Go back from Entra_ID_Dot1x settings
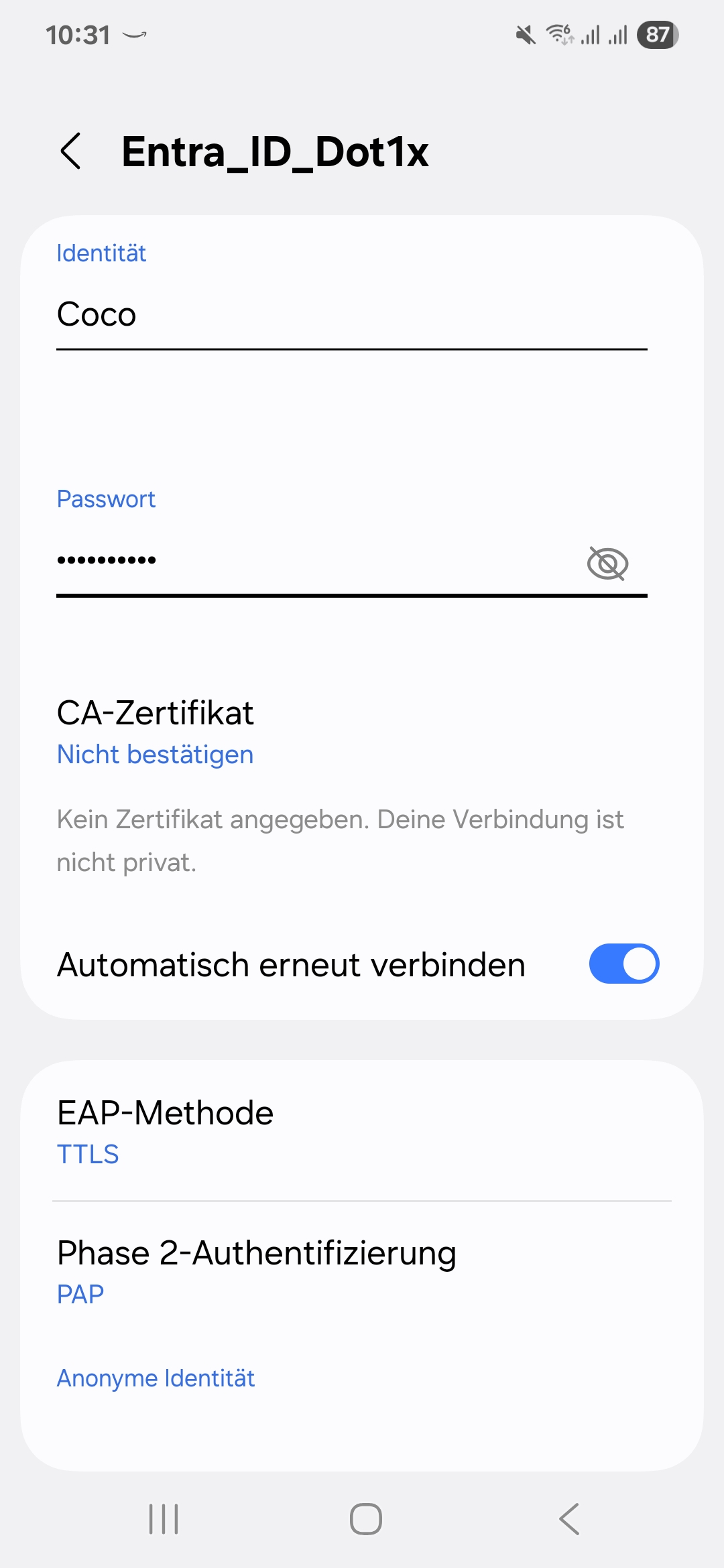 [x=71, y=151]
